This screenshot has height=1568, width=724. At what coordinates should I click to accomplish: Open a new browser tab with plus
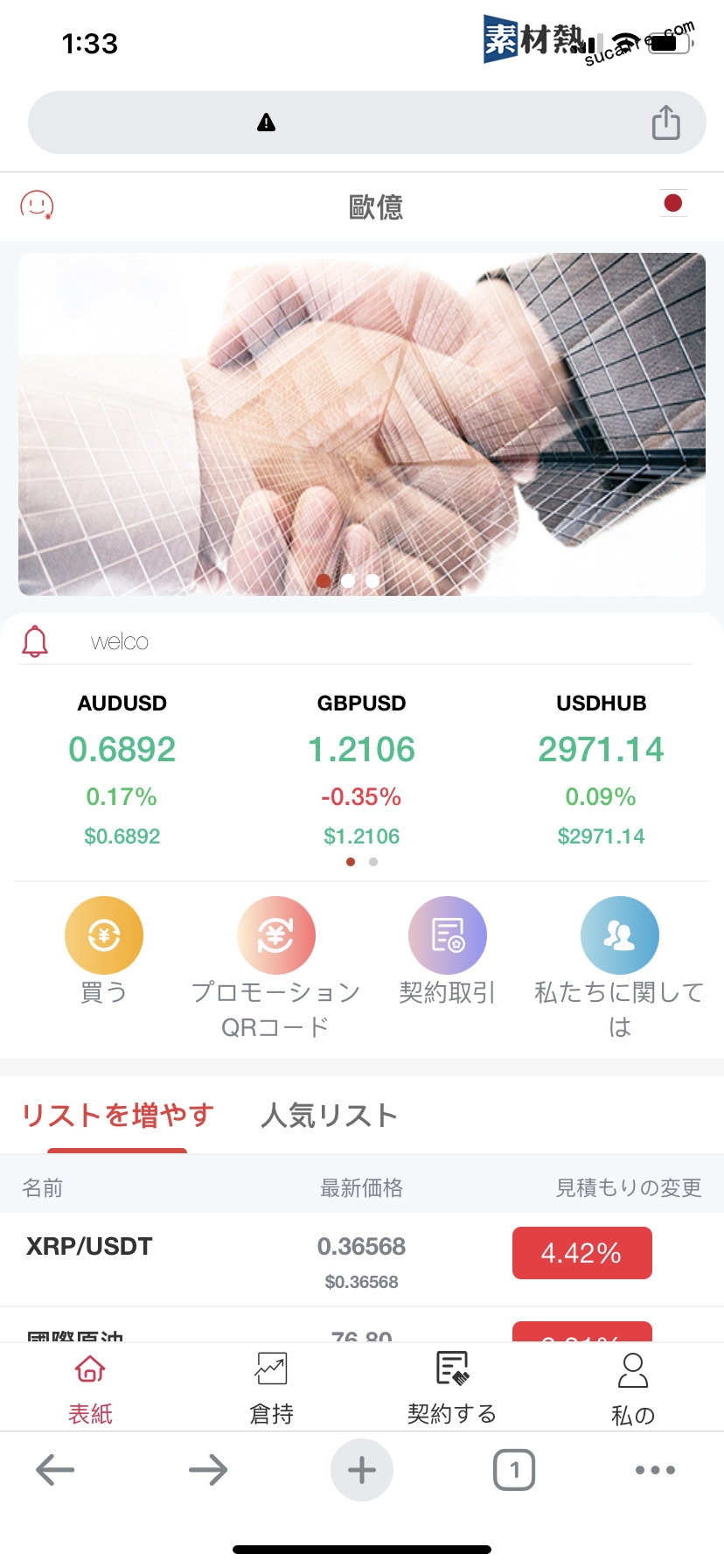[x=361, y=1470]
